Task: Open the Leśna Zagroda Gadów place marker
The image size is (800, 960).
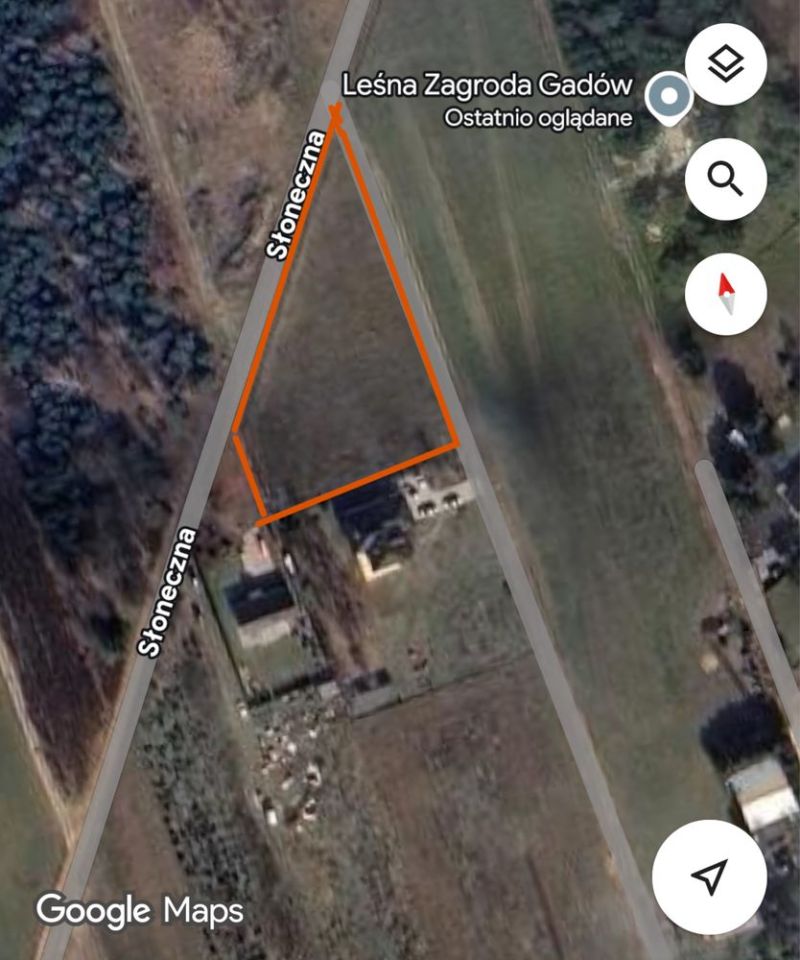Action: coord(669,100)
